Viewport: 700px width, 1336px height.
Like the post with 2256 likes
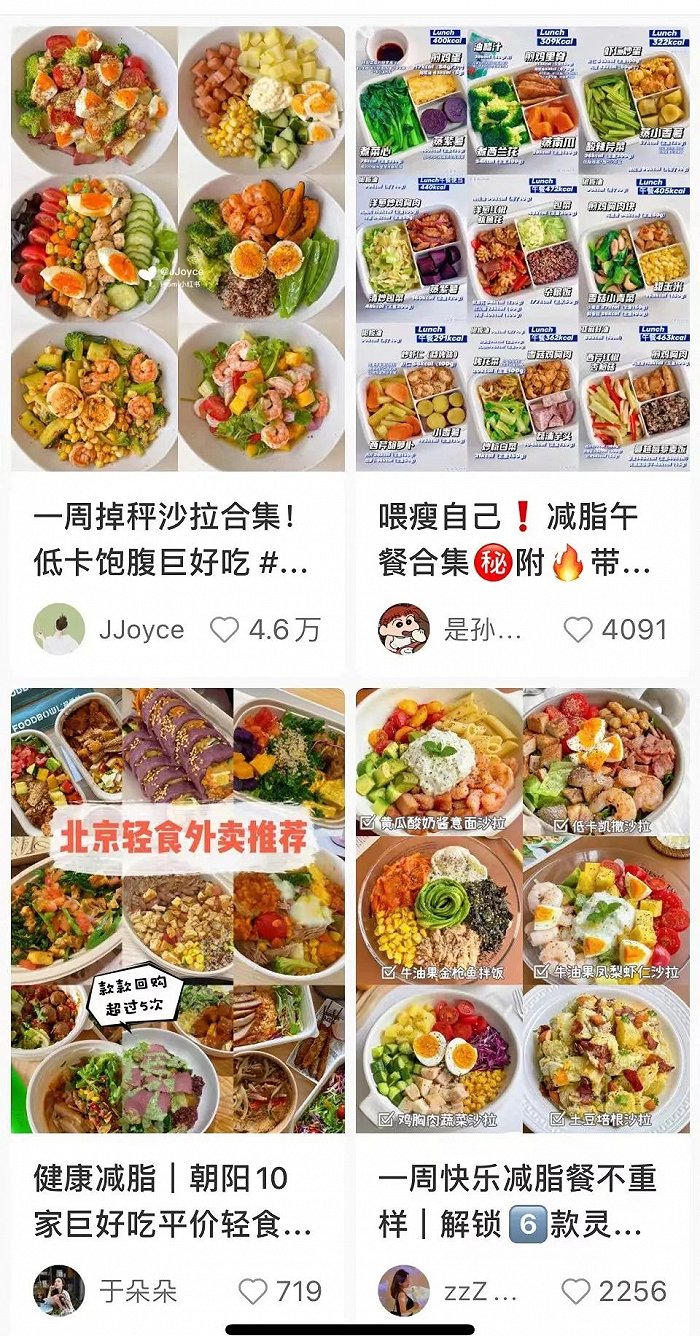[576, 1291]
